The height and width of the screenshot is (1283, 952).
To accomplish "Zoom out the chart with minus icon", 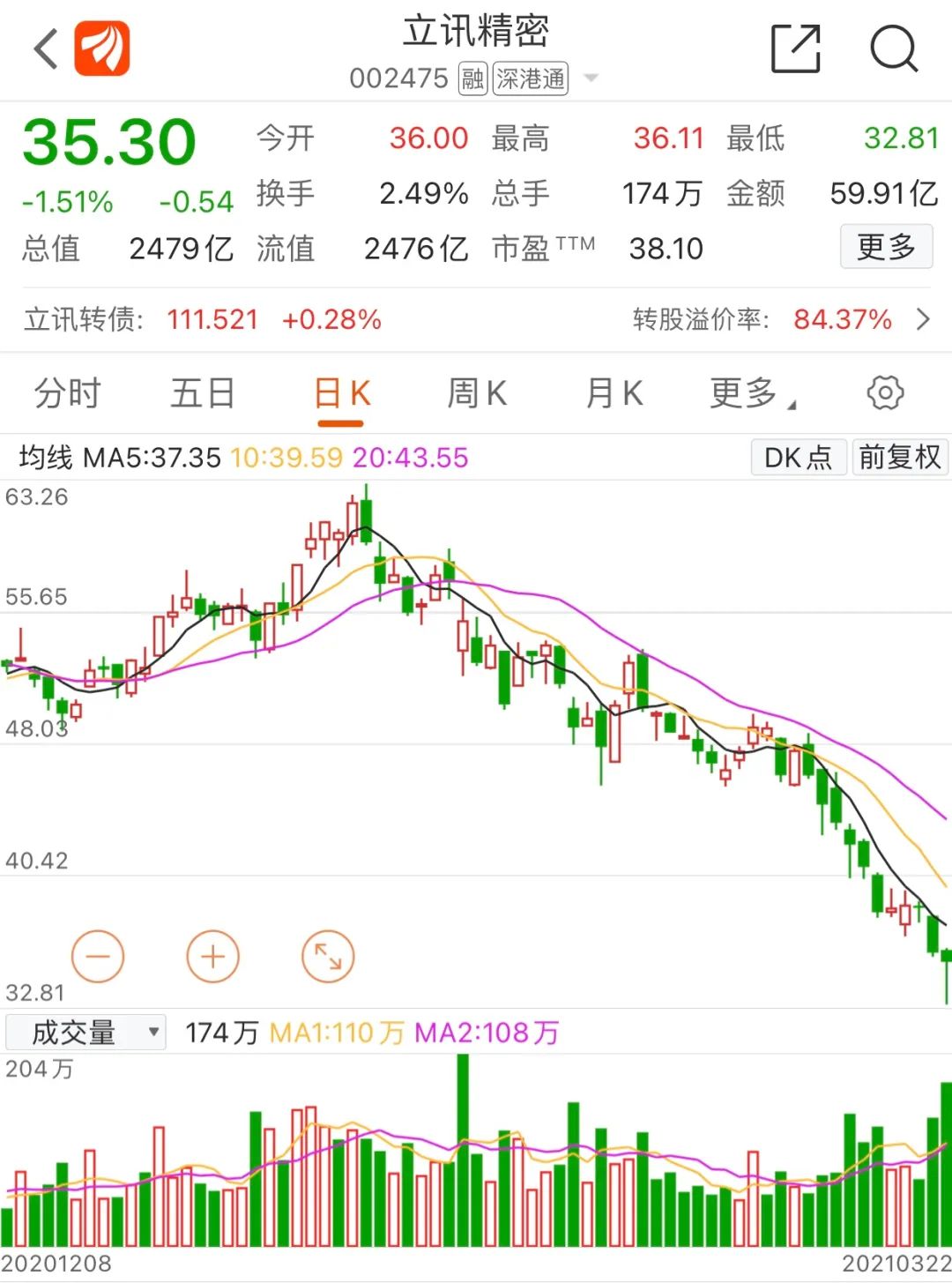I will click(x=98, y=956).
